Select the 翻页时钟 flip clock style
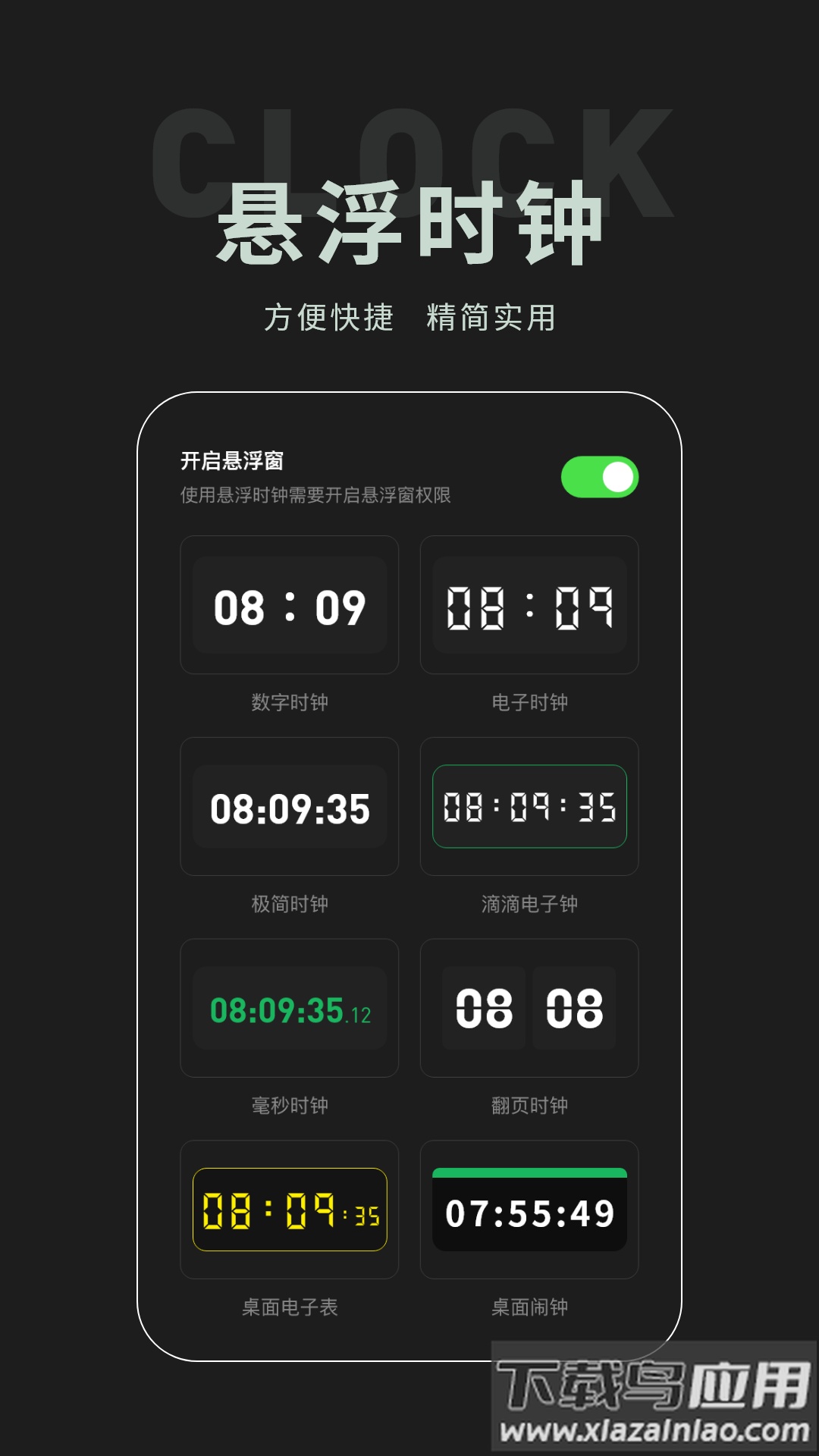The width and height of the screenshot is (819, 1456). 529,1009
